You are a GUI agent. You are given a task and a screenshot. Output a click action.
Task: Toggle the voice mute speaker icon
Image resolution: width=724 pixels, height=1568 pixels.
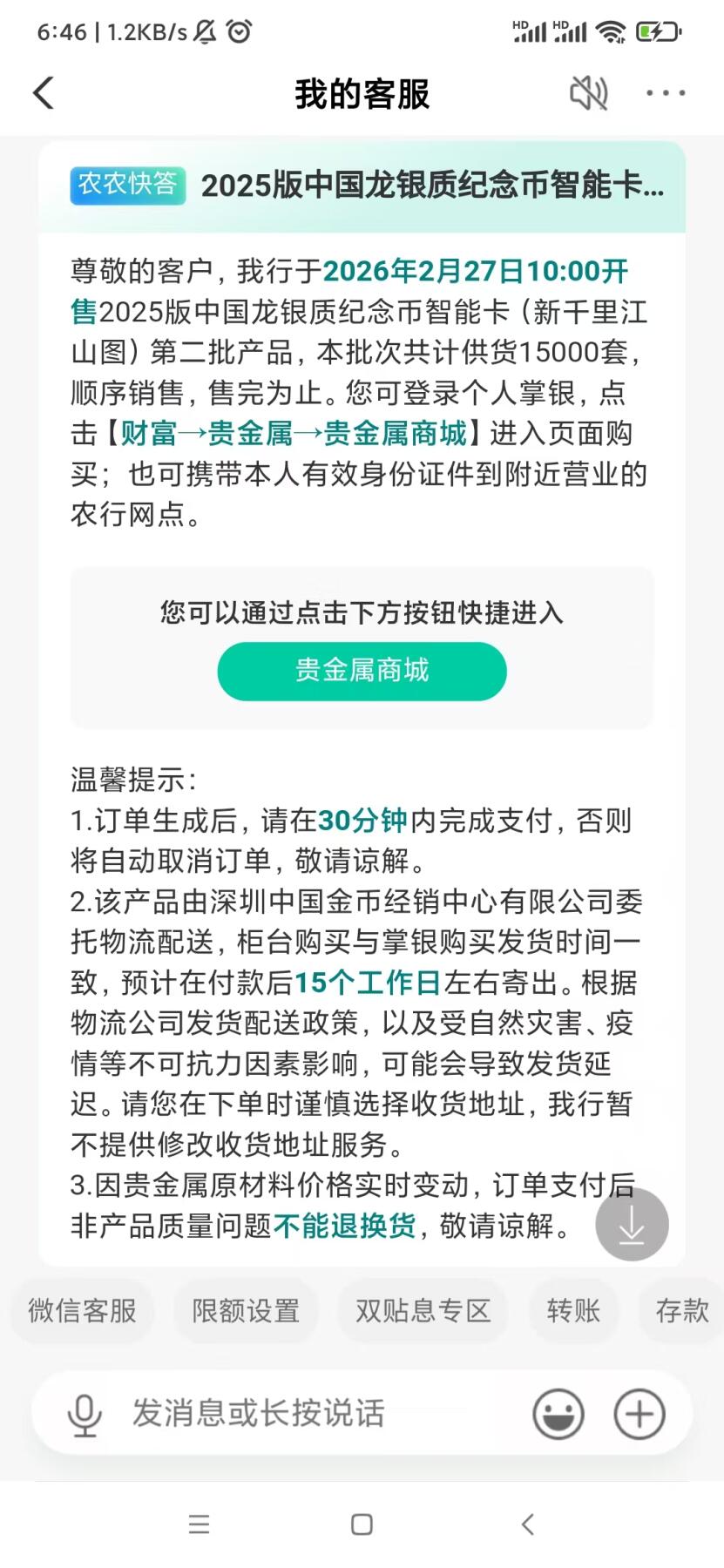589,92
